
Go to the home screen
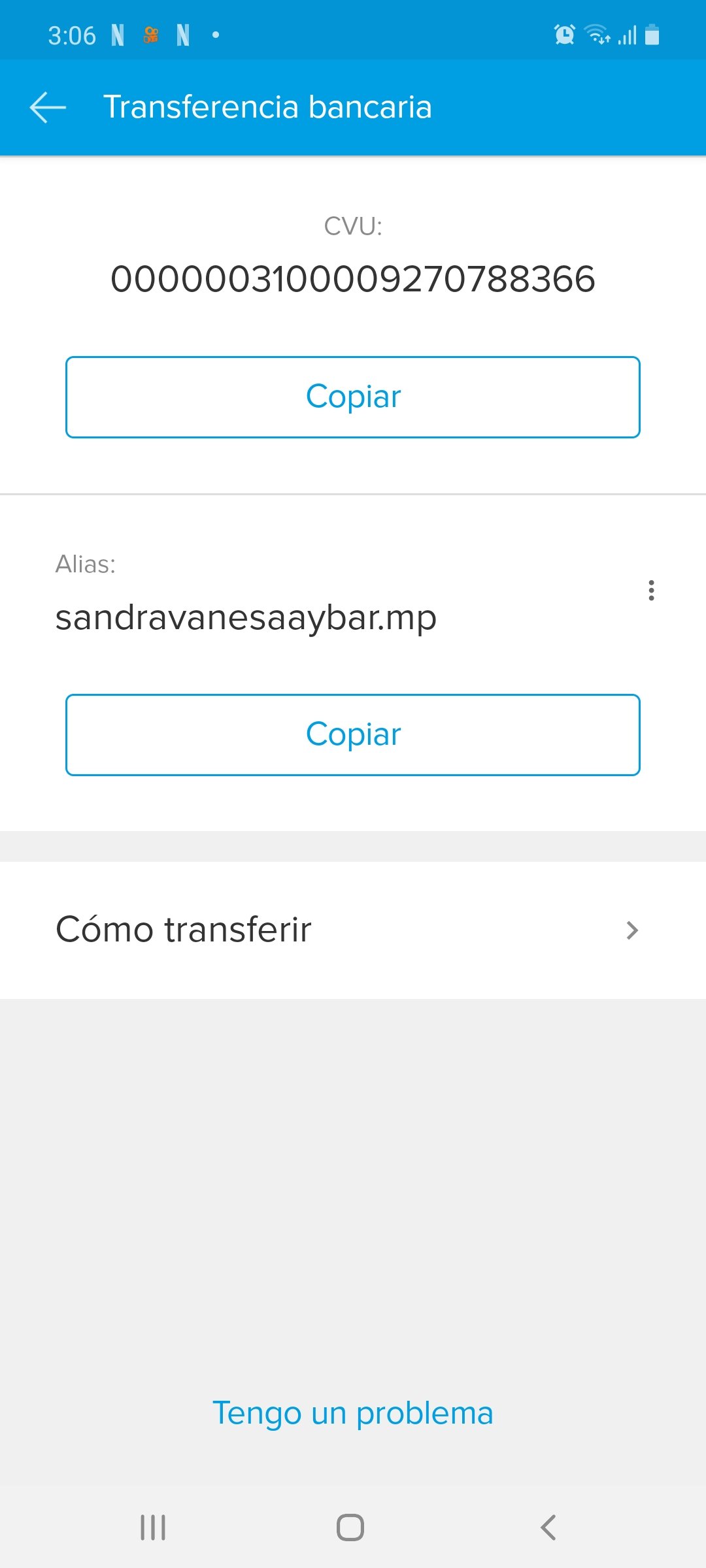pyautogui.click(x=350, y=1527)
